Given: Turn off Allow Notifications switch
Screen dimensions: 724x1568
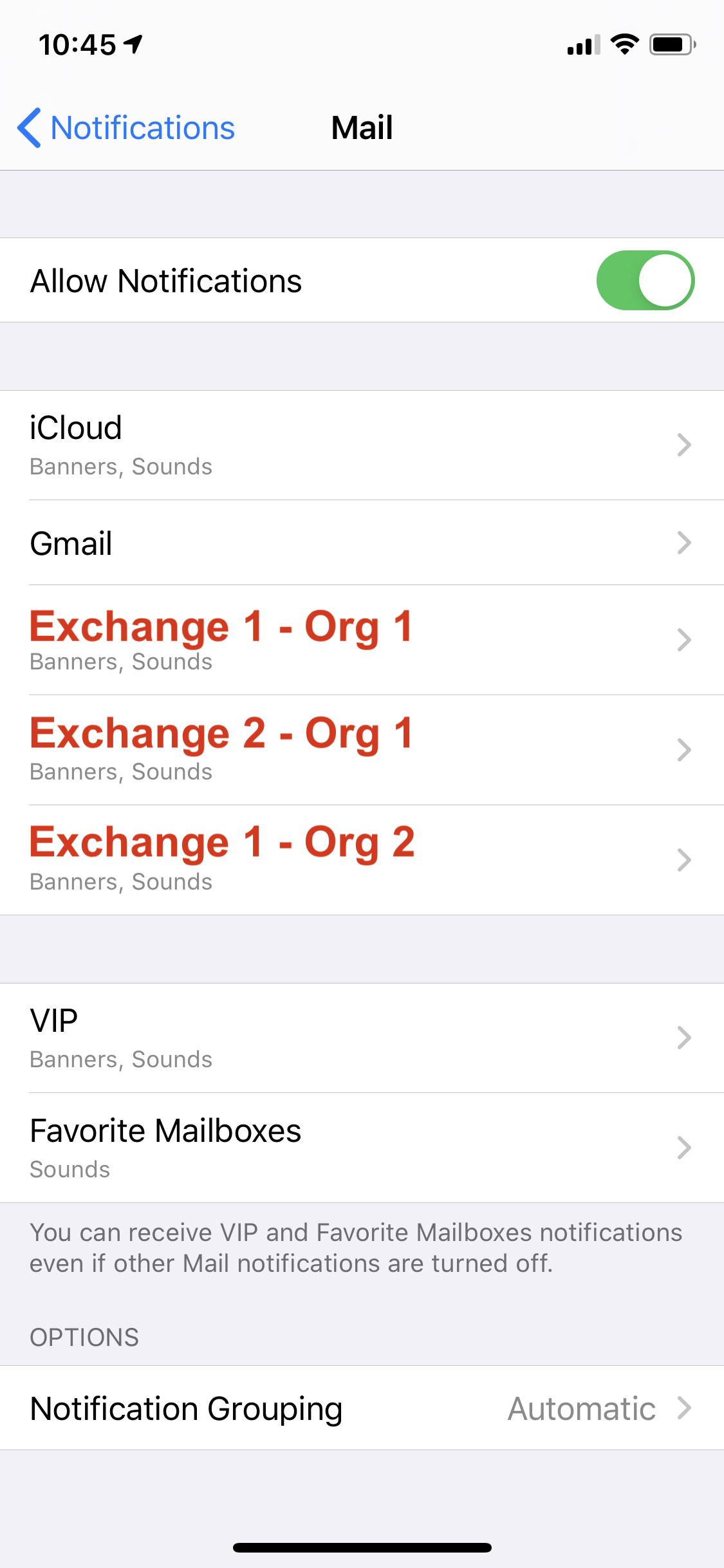Looking at the screenshot, I should point(645,281).
